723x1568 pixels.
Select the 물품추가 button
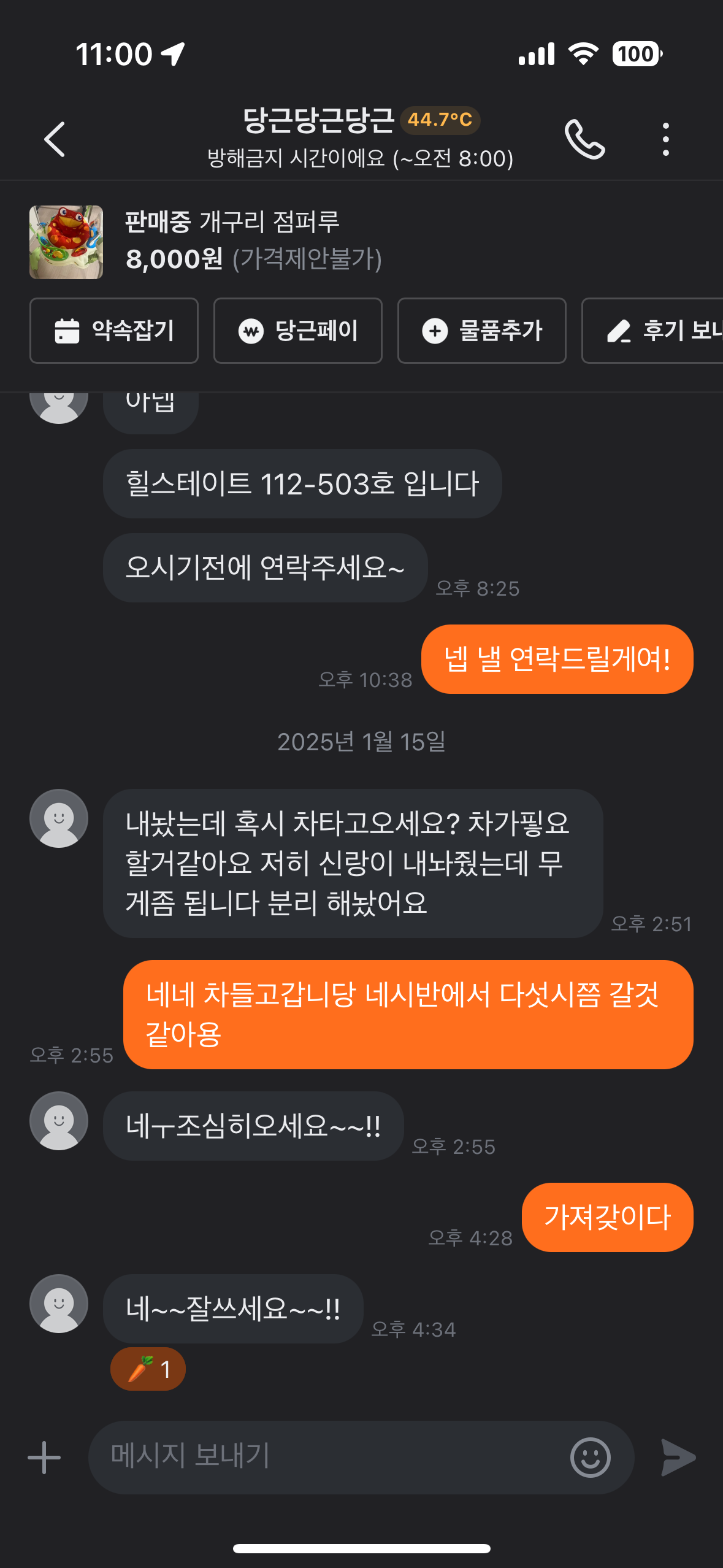coord(482,331)
